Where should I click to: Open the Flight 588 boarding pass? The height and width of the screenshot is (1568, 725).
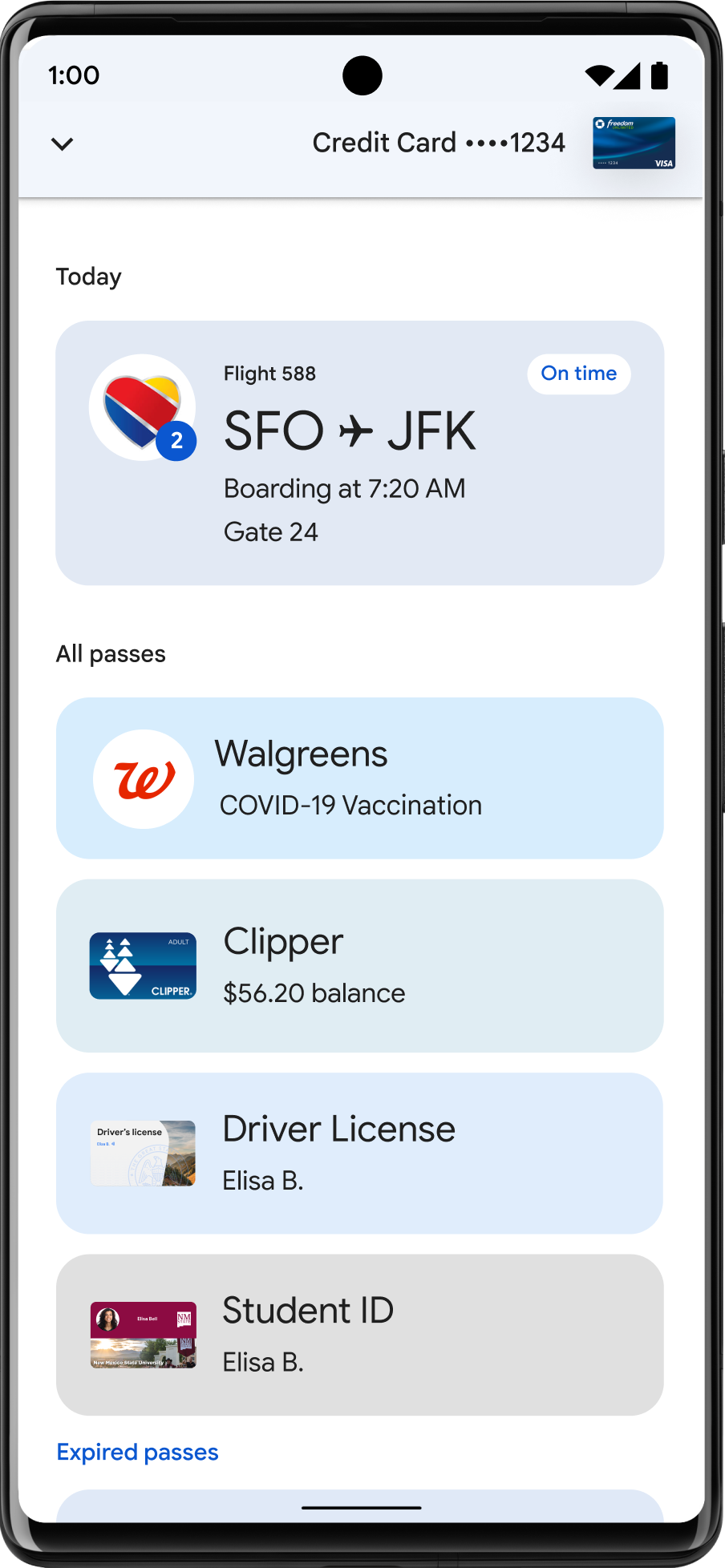tap(359, 453)
